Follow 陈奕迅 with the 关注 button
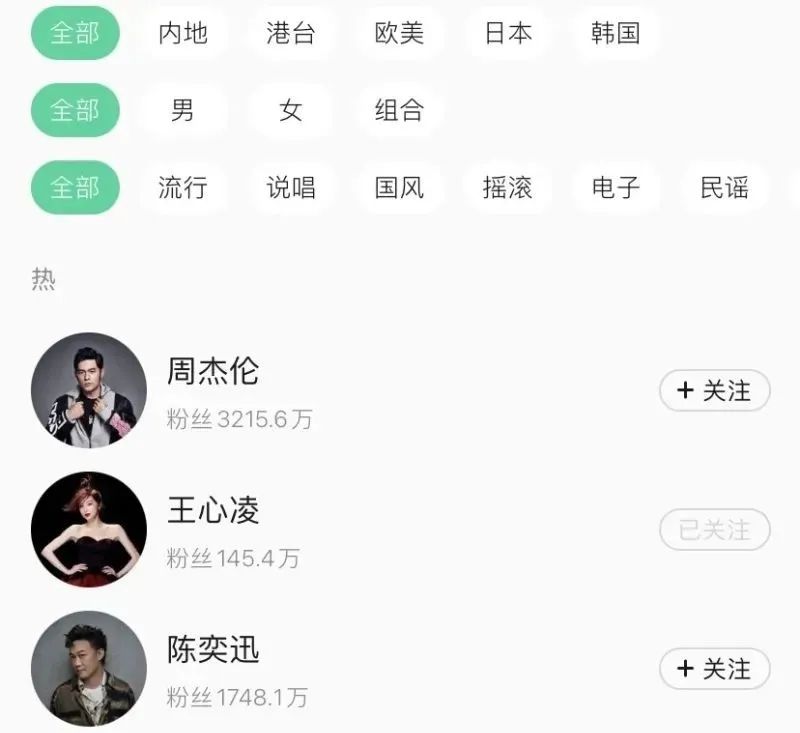This screenshot has height=733, width=800. [714, 668]
